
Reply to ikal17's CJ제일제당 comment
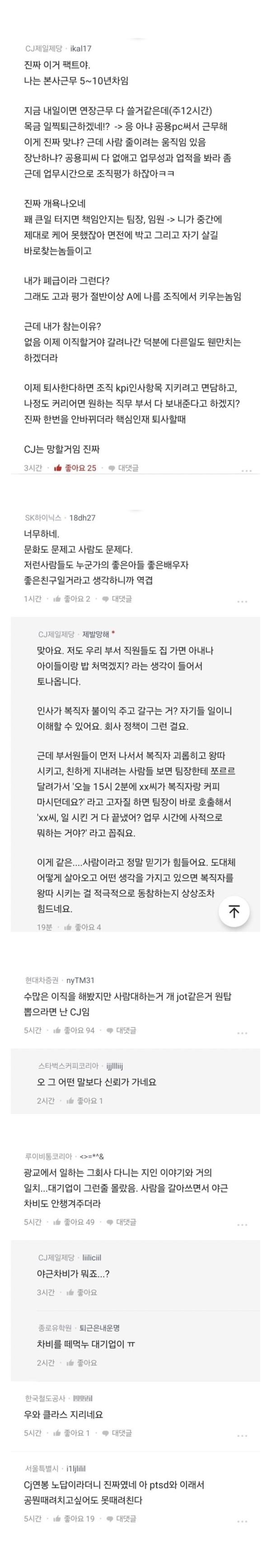(x=124, y=468)
